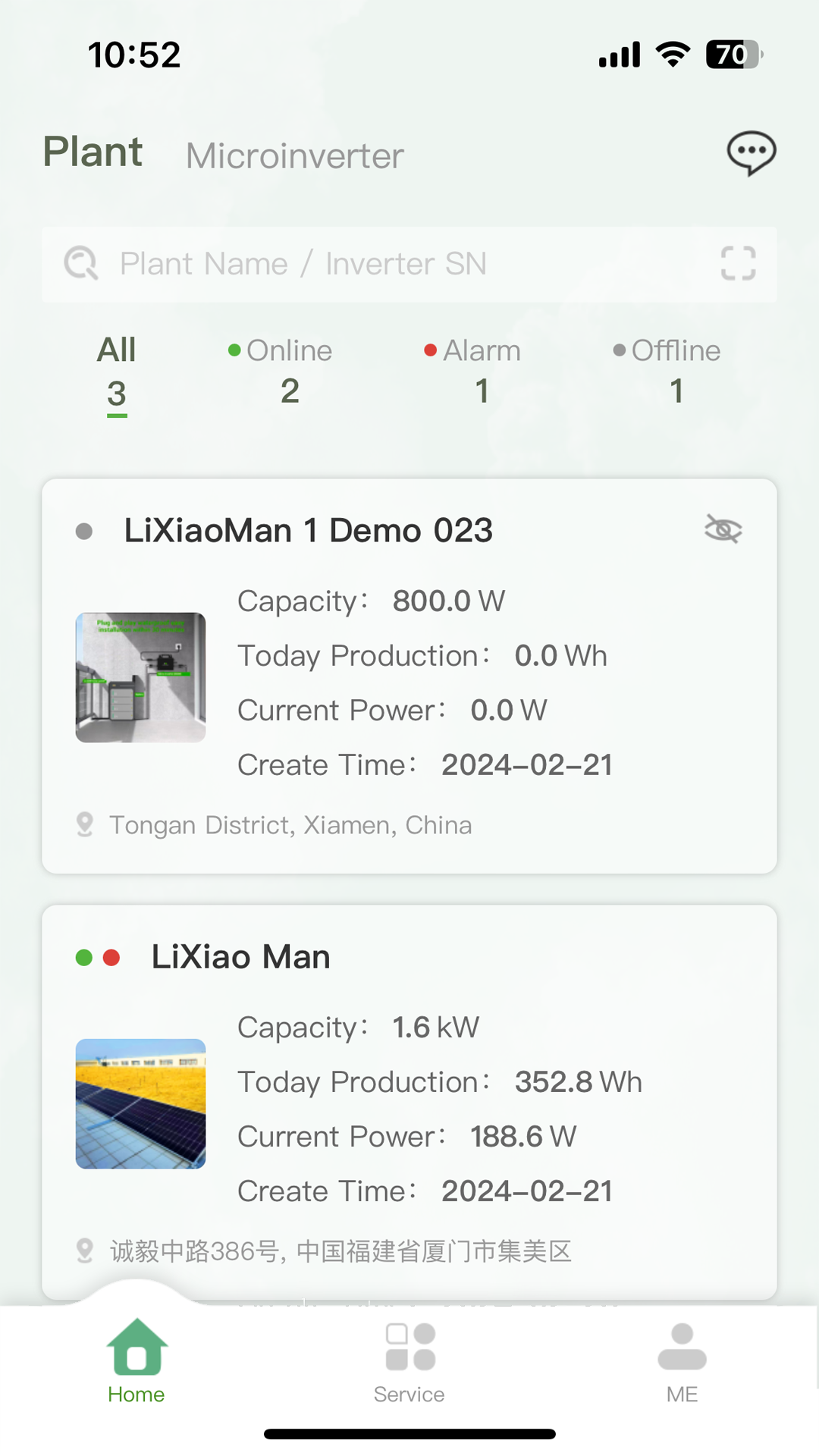Click the search magnifier icon
819x1456 pixels.
point(81,263)
